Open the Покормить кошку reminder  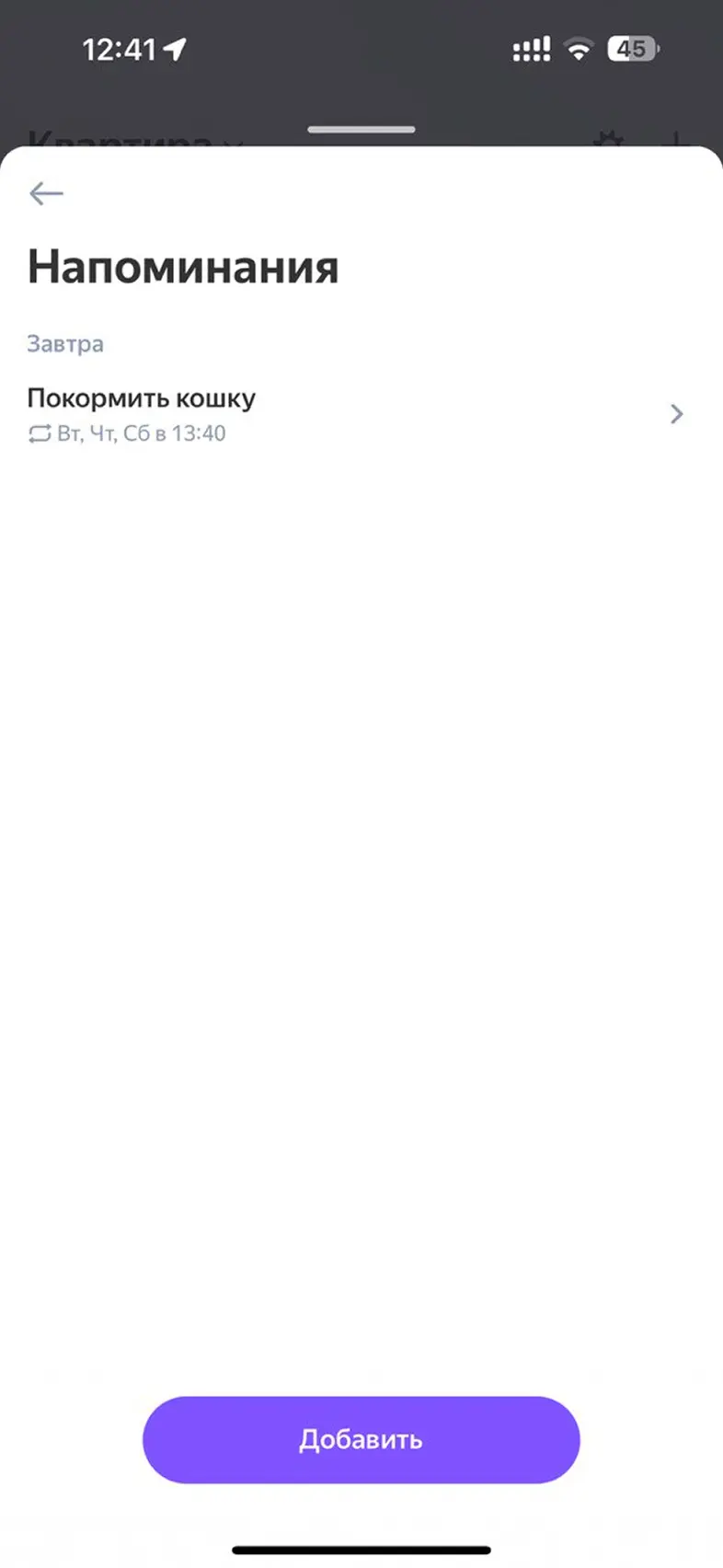click(x=361, y=415)
